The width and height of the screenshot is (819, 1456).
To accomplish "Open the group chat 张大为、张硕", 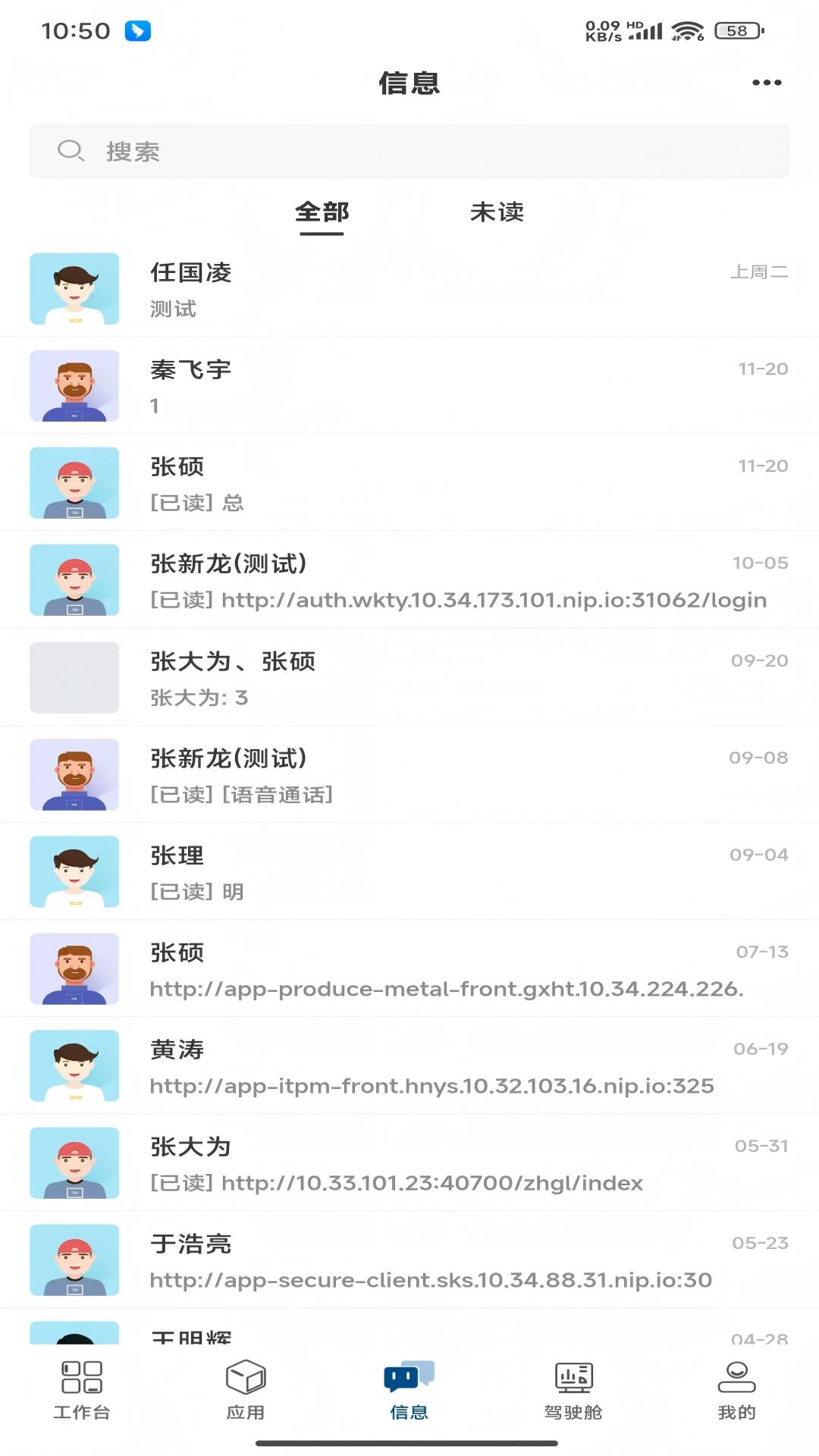I will (409, 677).
